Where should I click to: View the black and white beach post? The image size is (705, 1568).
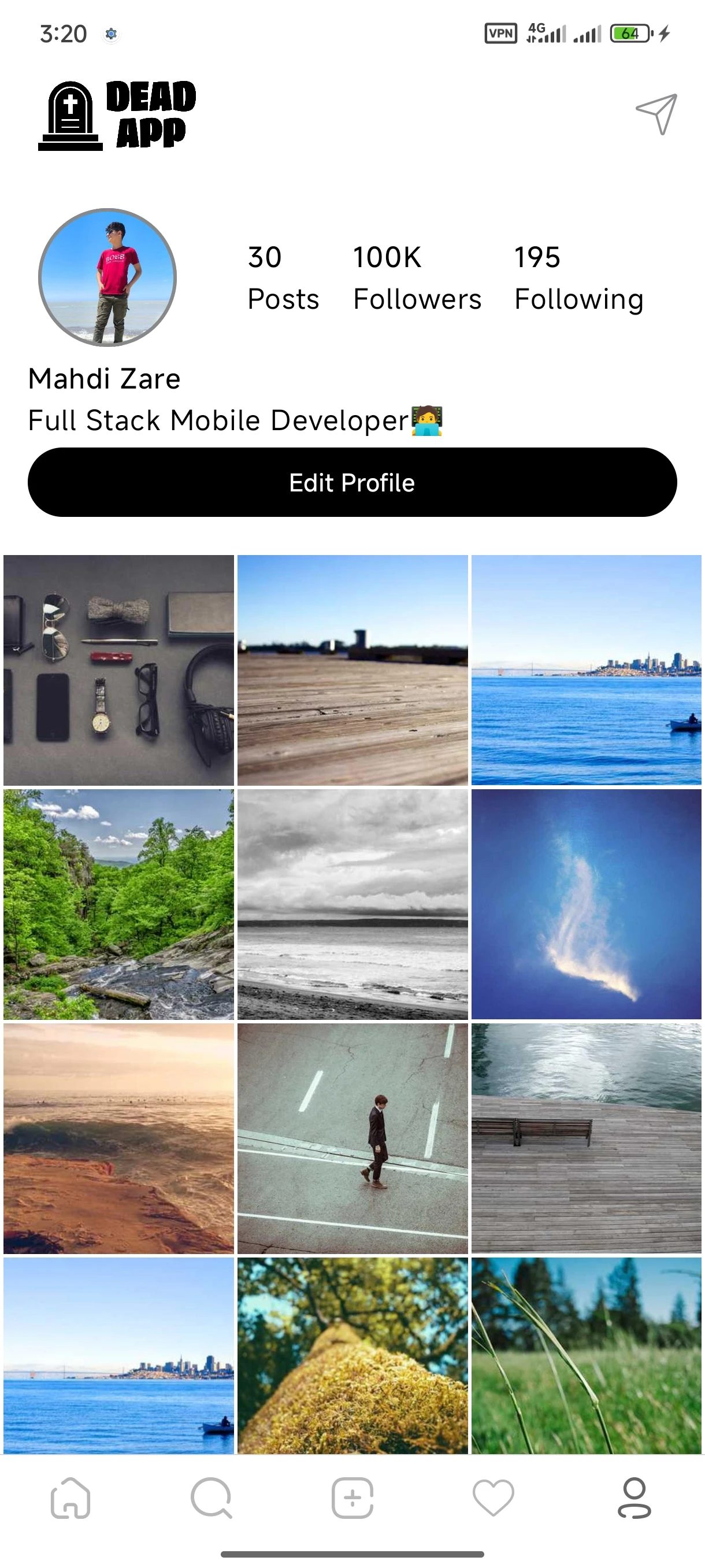pyautogui.click(x=352, y=904)
